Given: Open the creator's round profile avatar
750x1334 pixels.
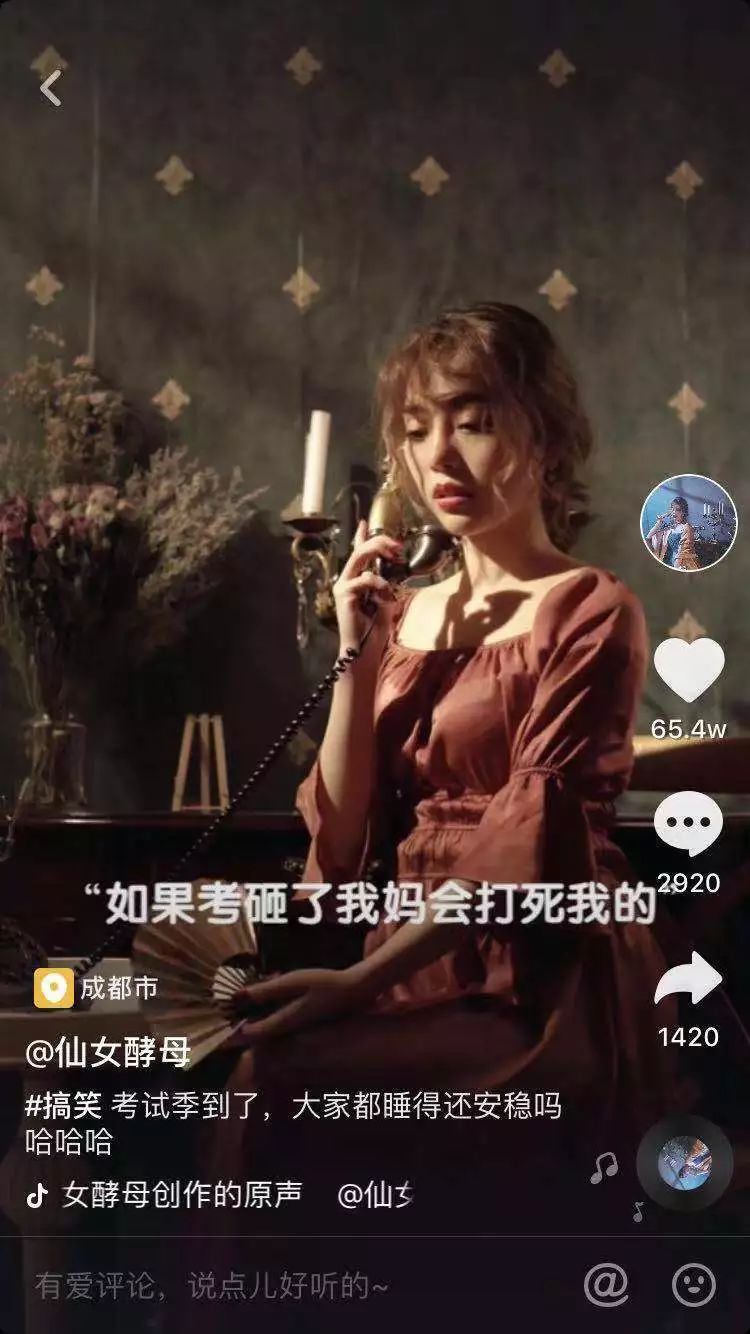Looking at the screenshot, I should point(689,523).
